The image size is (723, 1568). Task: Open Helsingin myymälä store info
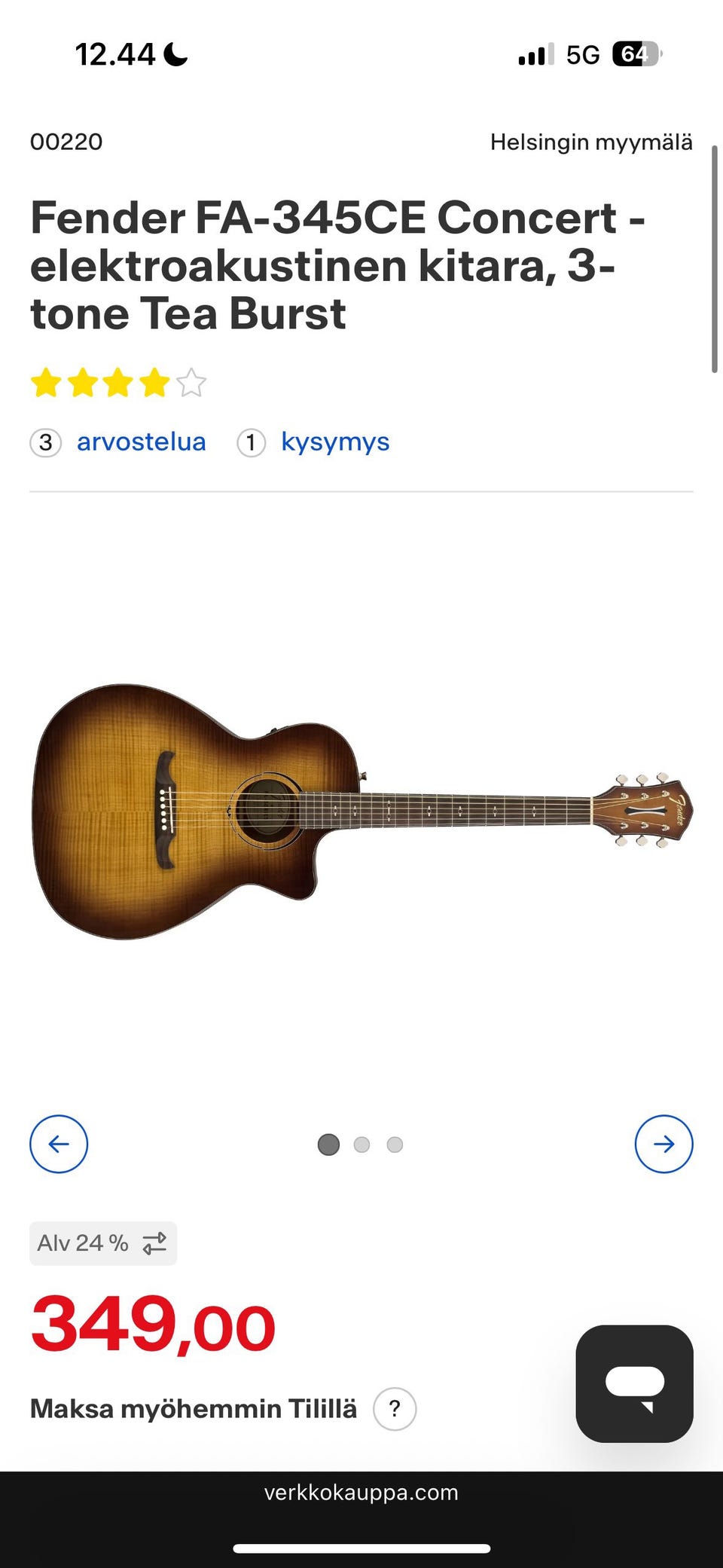tap(592, 142)
